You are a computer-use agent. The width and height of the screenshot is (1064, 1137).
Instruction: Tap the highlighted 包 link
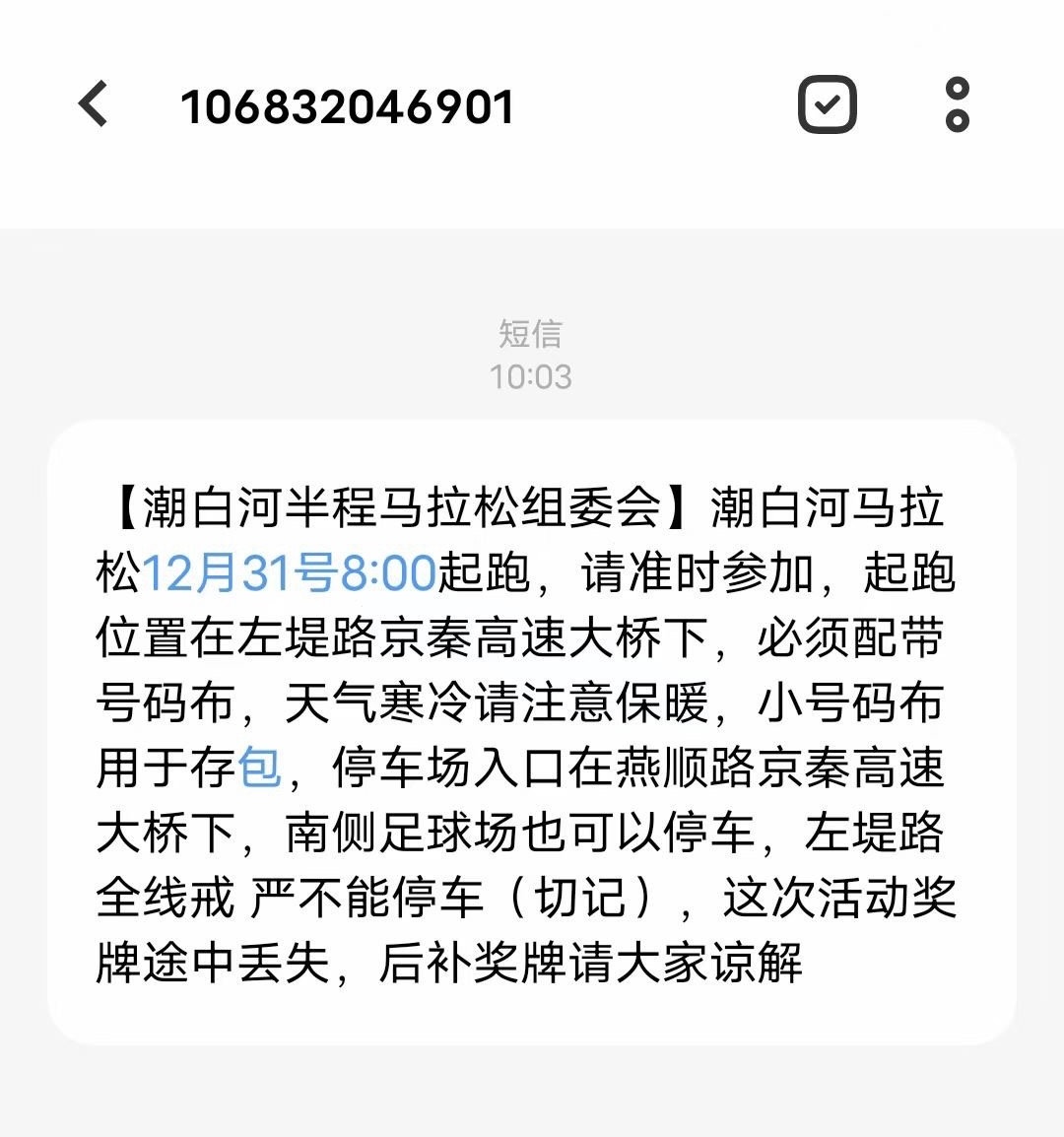point(260,769)
